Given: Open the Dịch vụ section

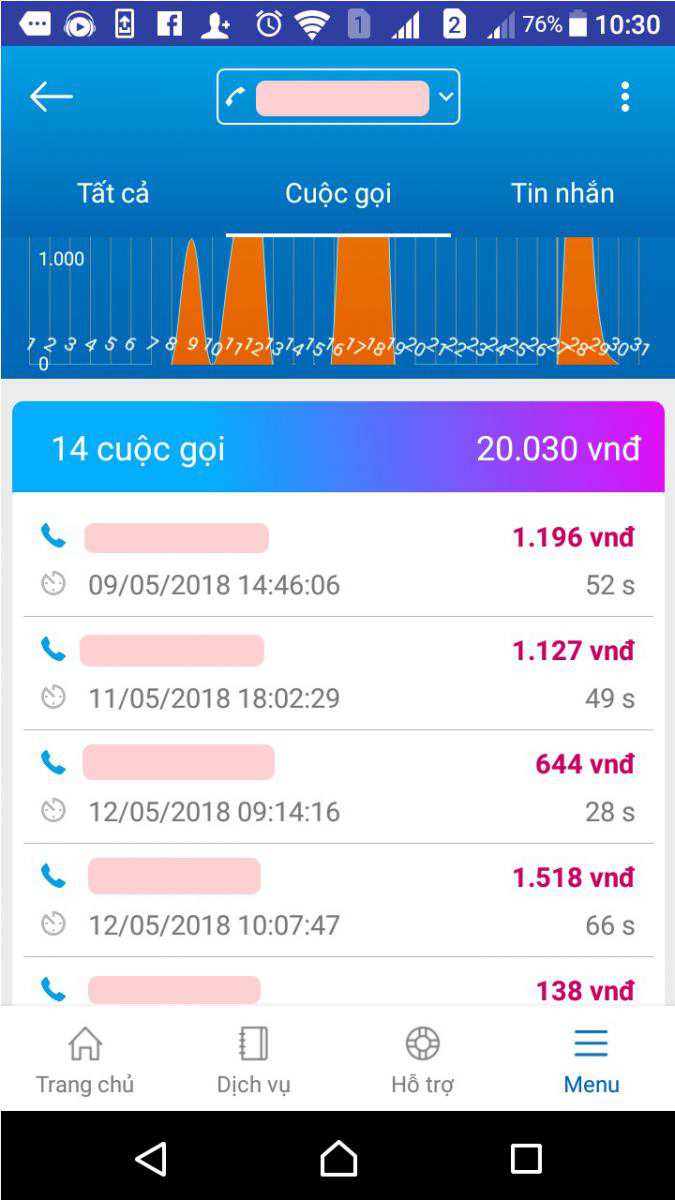Looking at the screenshot, I should (x=254, y=1060).
